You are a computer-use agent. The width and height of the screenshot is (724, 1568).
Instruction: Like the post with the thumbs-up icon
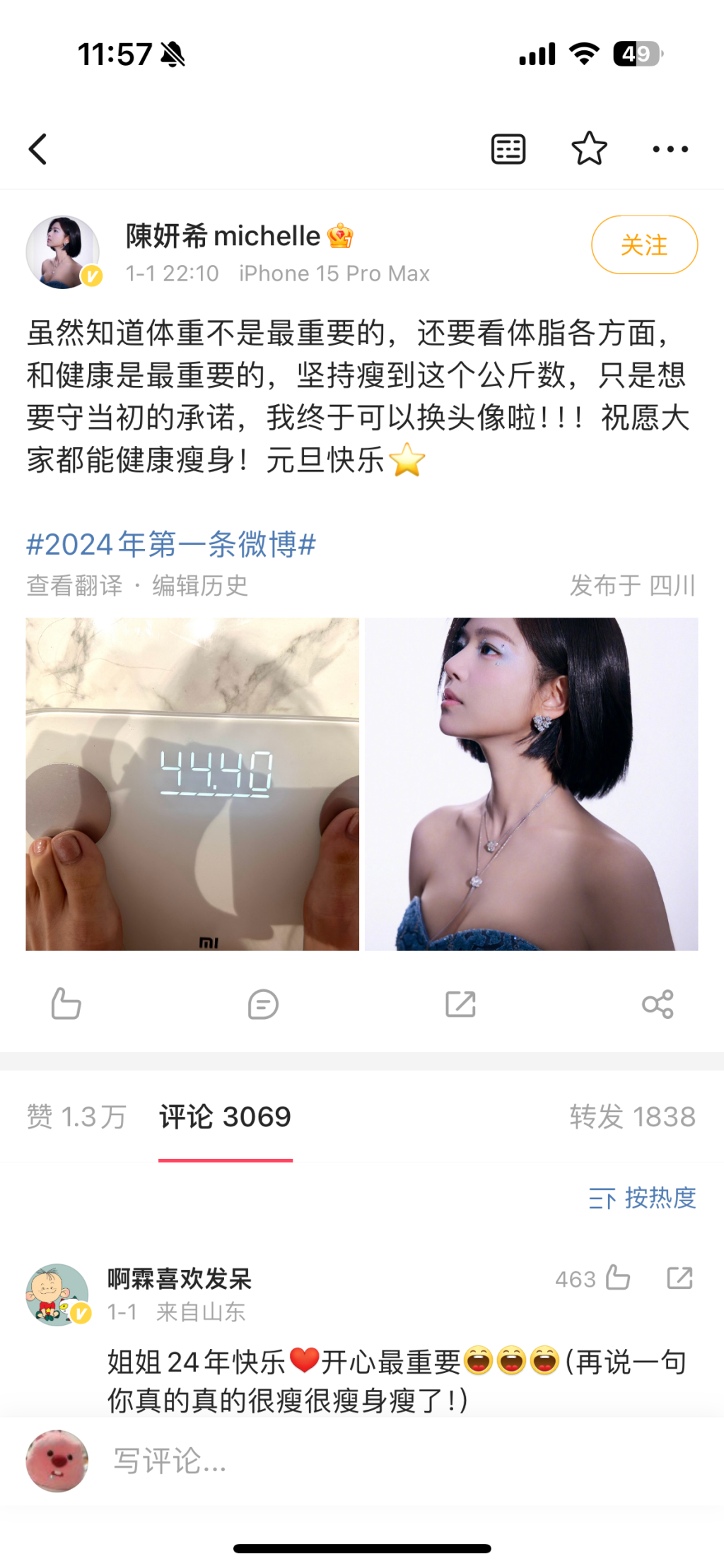pos(66,1003)
